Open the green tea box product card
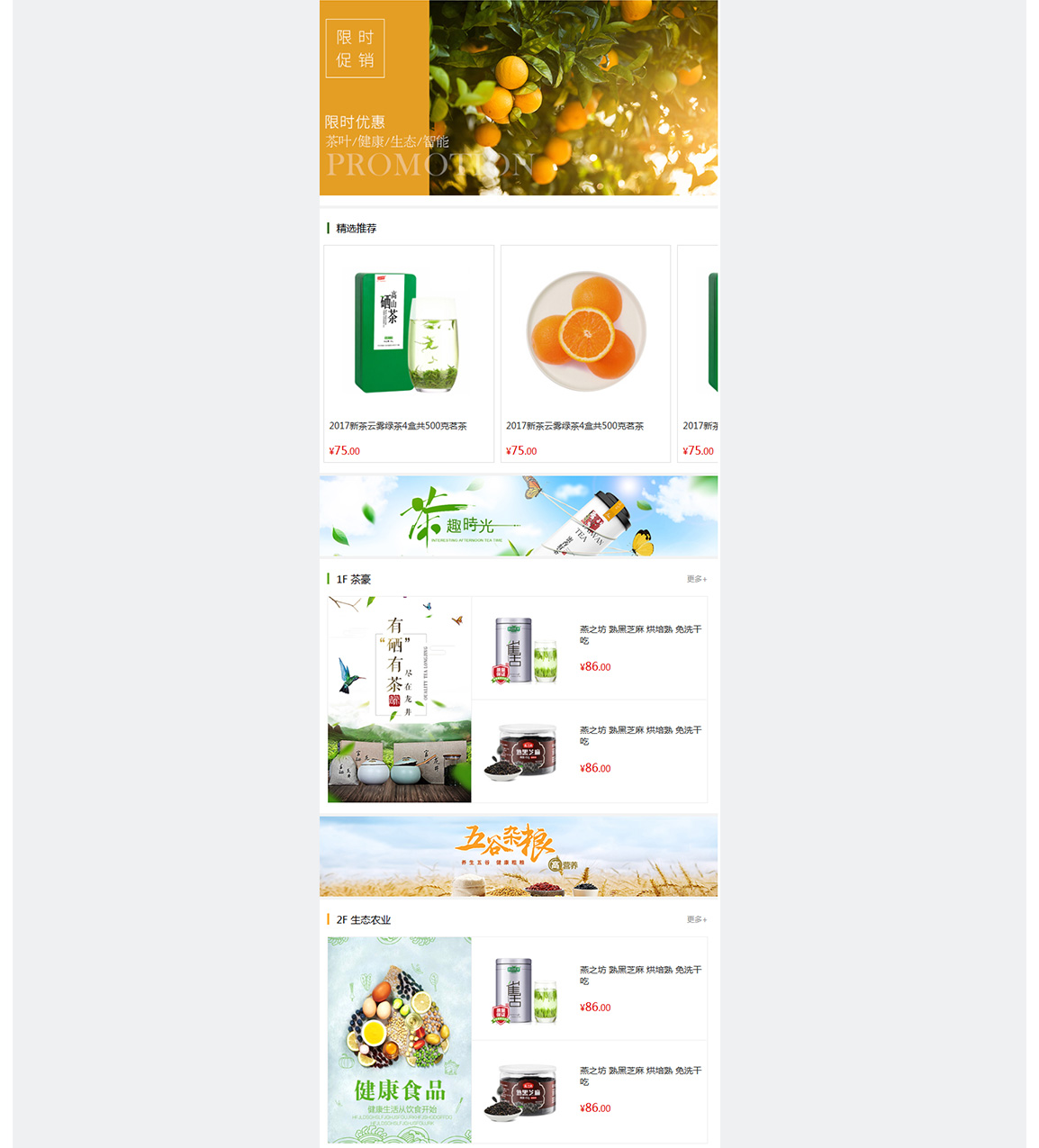The image size is (1039, 1148). coord(409,353)
